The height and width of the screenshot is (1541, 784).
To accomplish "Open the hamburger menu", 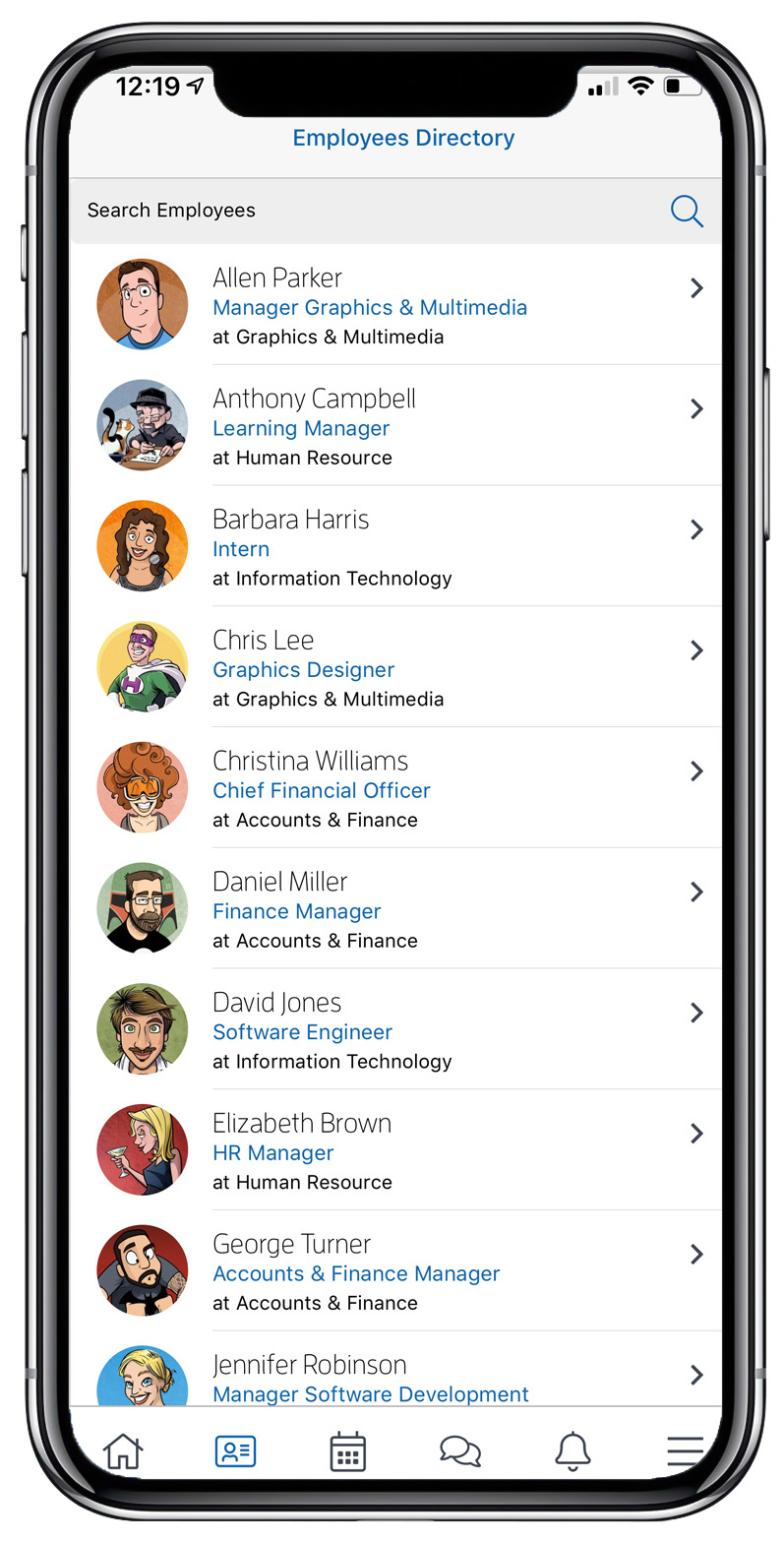I will 685,1451.
